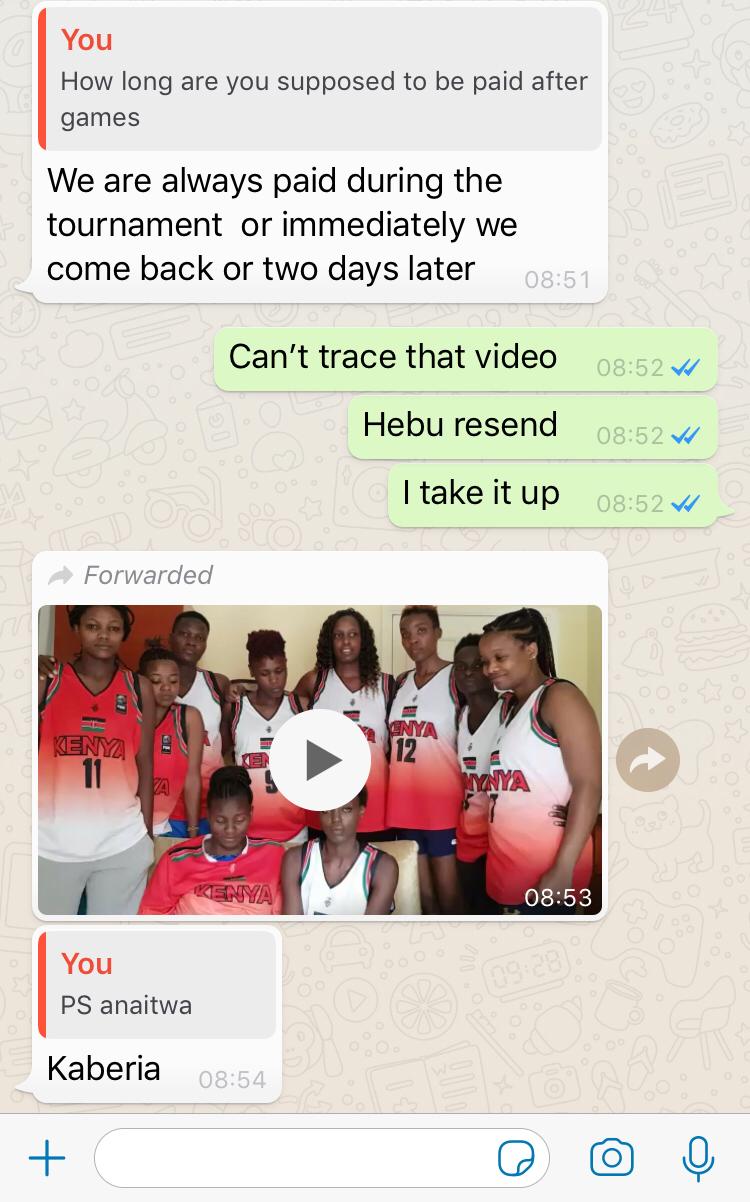The height and width of the screenshot is (1202, 750).
Task: Open the camera to take a photo
Action: tap(611, 1158)
